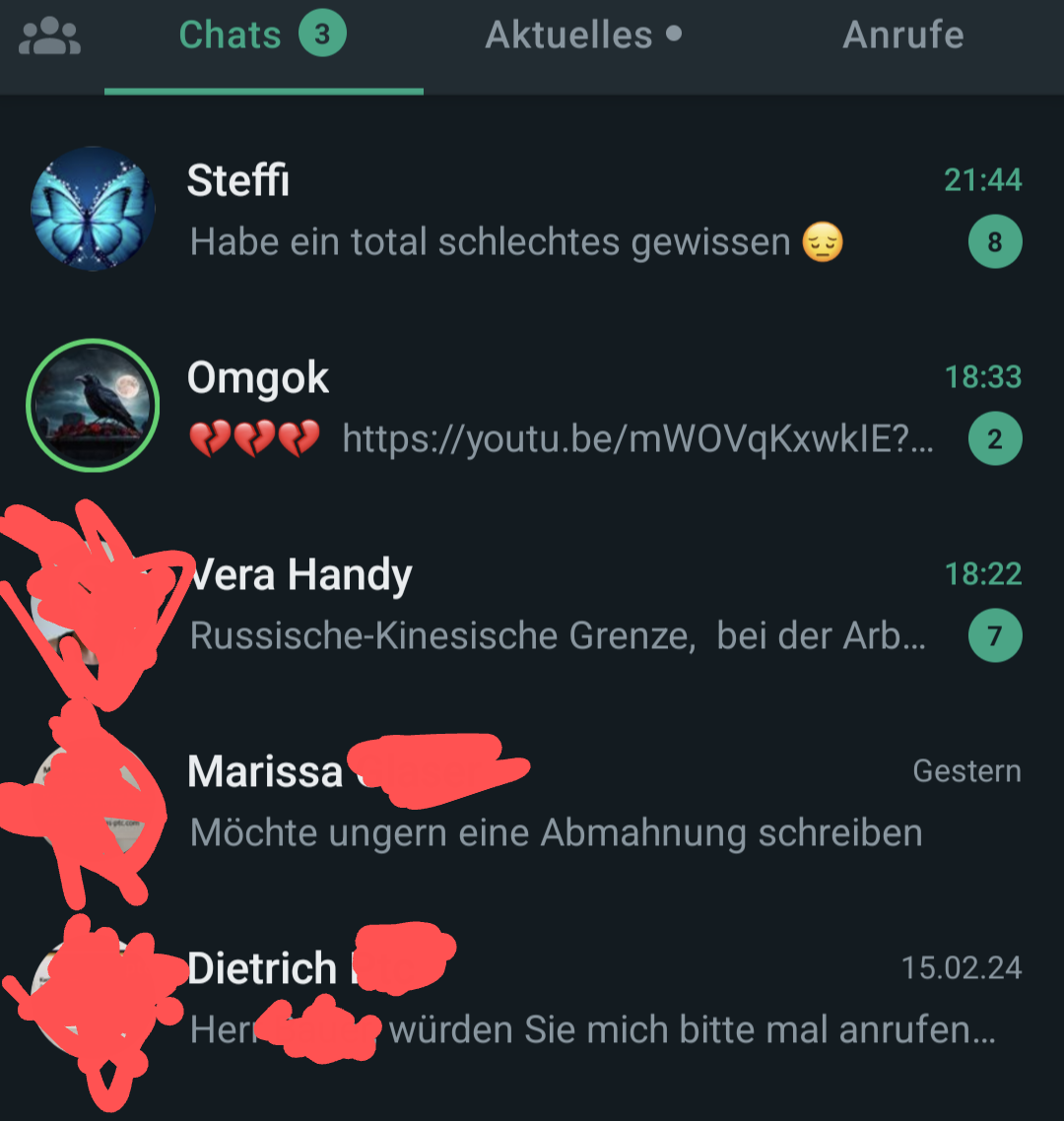
Task: Select the Chats tab
Action: tap(261, 37)
